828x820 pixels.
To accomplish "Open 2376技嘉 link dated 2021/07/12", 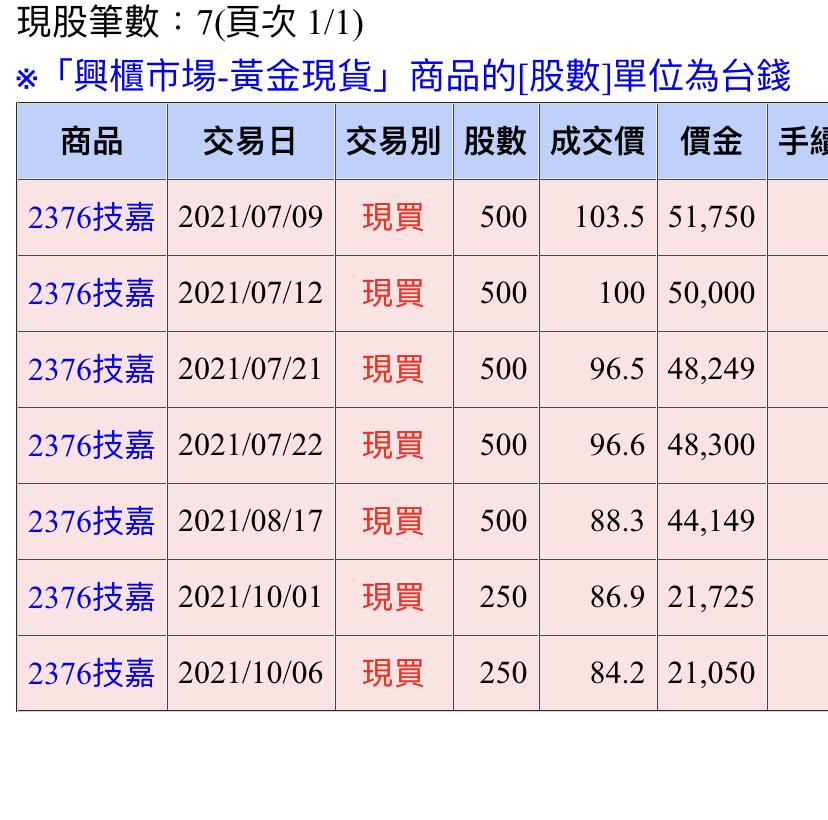I will [91, 293].
